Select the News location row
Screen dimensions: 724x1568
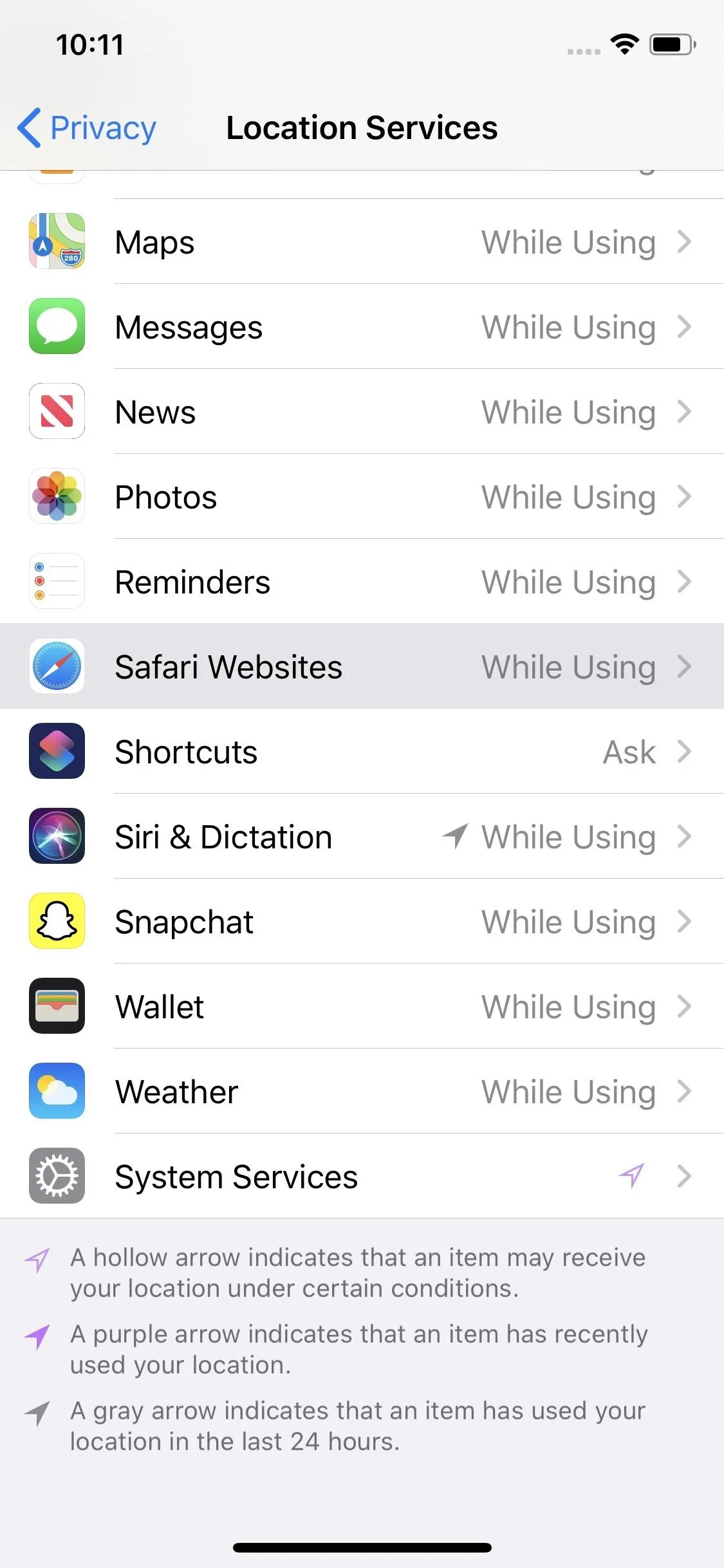[362, 411]
